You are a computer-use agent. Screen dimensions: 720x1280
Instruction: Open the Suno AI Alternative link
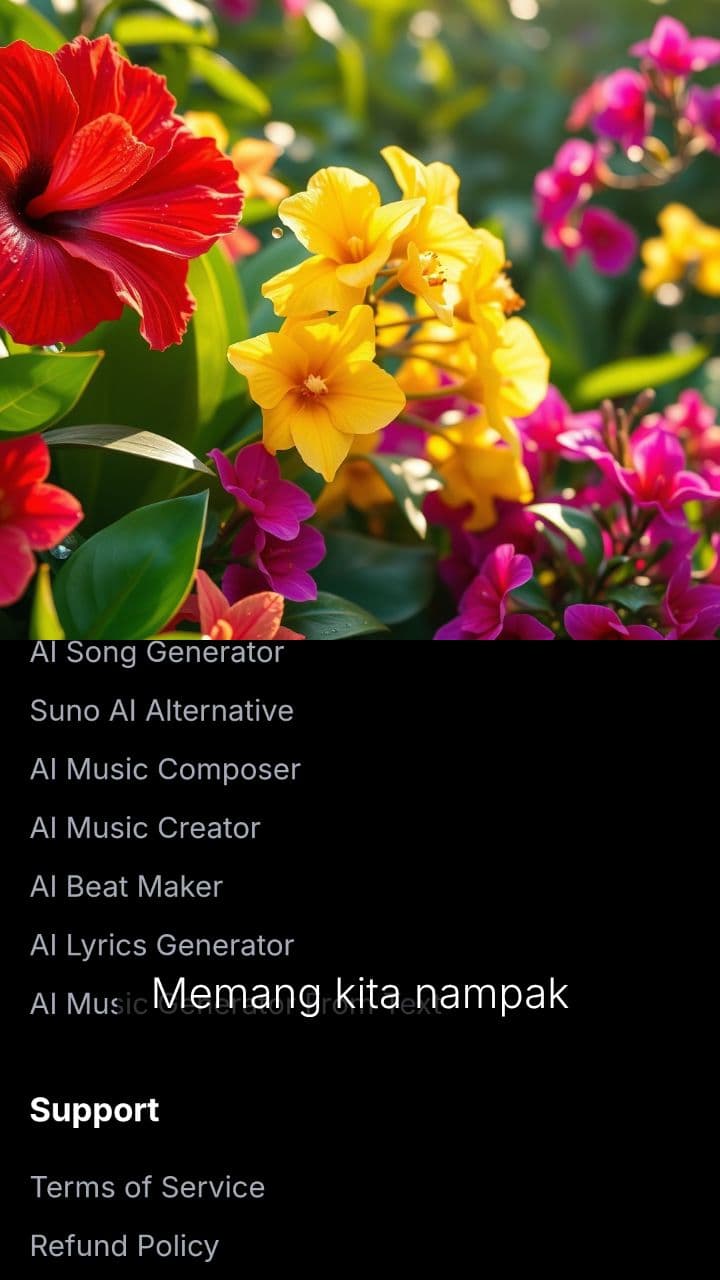click(x=162, y=711)
